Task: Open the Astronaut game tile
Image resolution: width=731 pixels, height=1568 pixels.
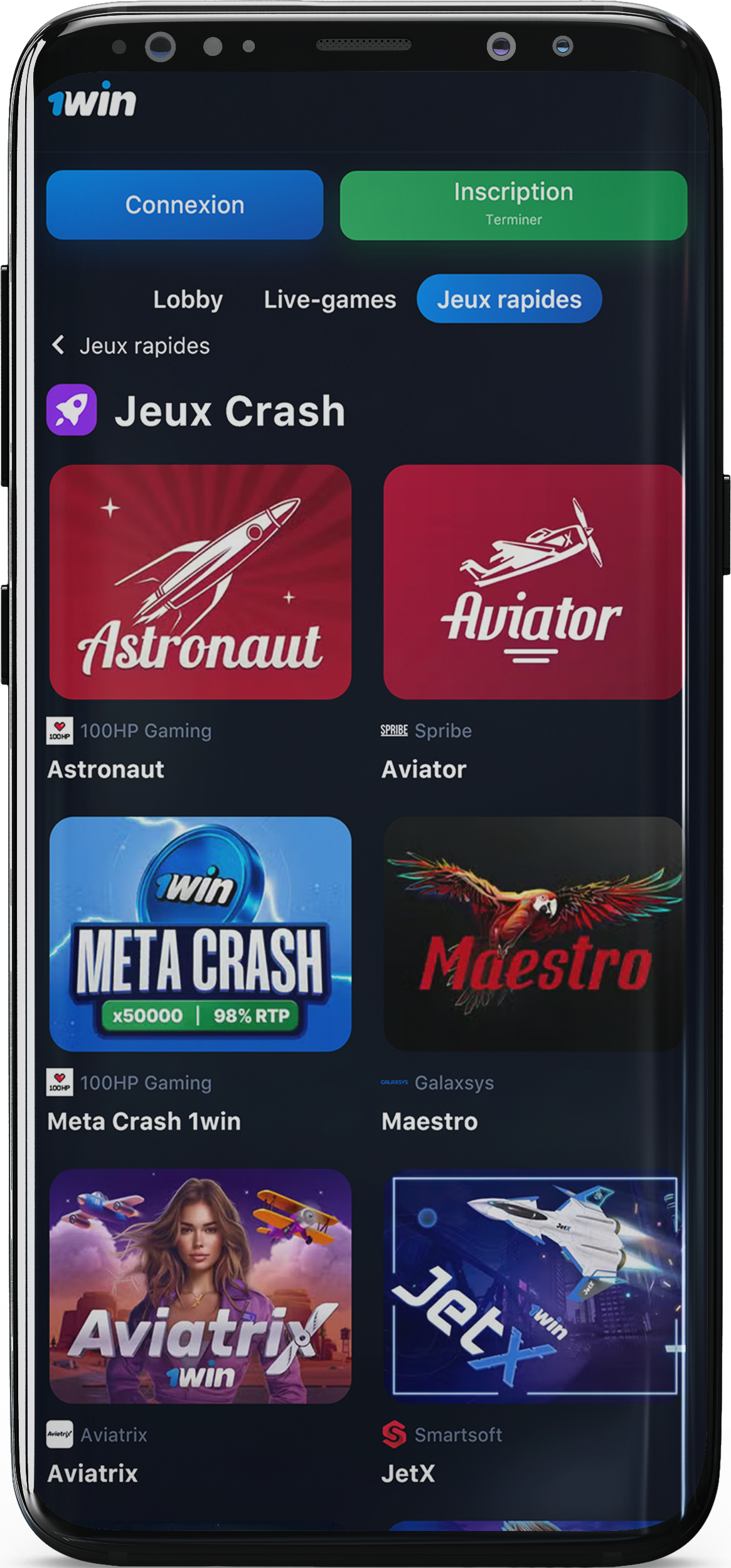Action: coord(200,582)
